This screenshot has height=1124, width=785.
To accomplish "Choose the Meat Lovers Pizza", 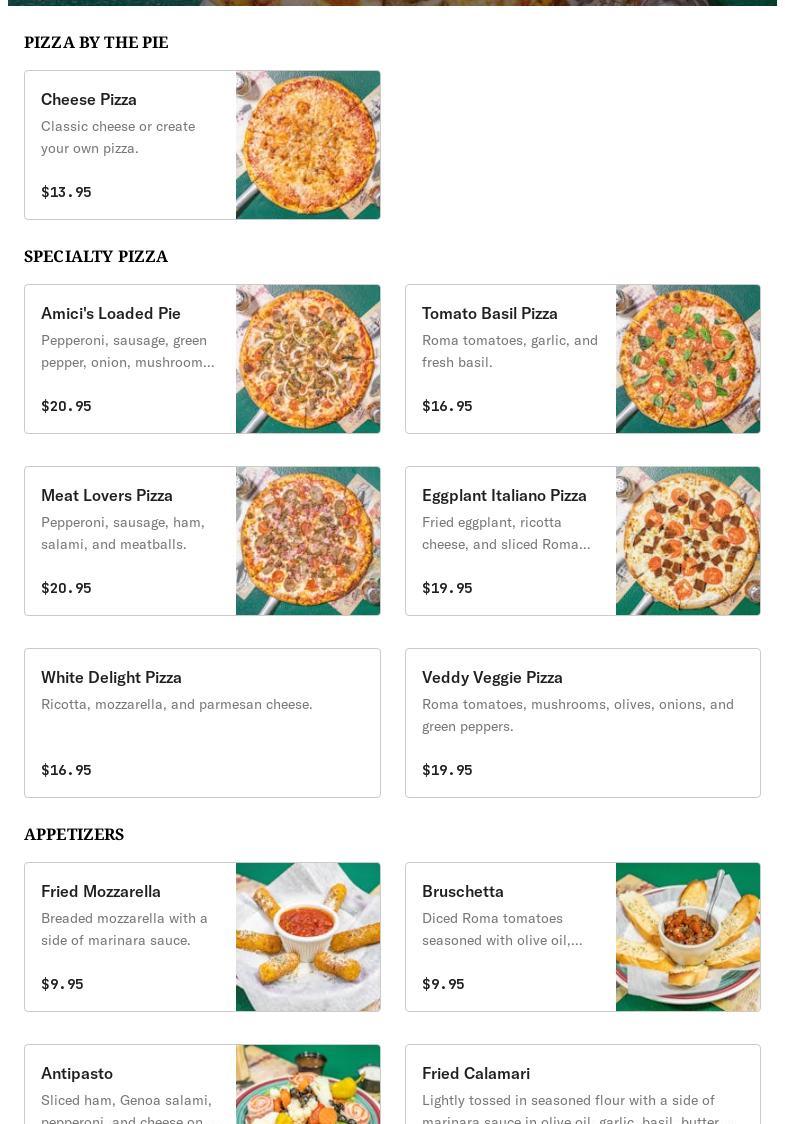I will 202,541.
